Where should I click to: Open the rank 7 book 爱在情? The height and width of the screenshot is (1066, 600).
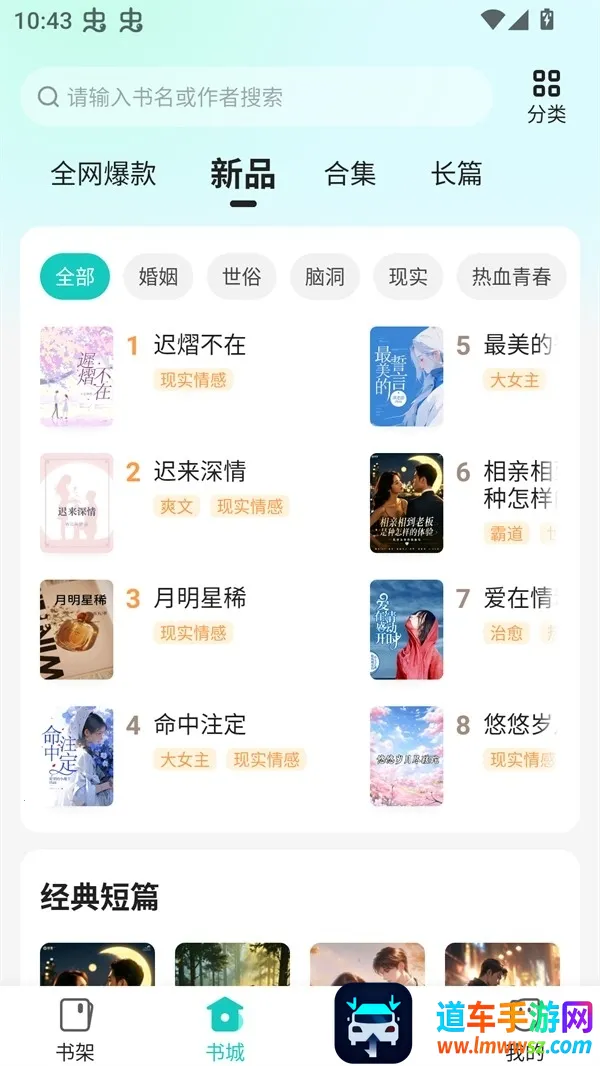point(517,599)
